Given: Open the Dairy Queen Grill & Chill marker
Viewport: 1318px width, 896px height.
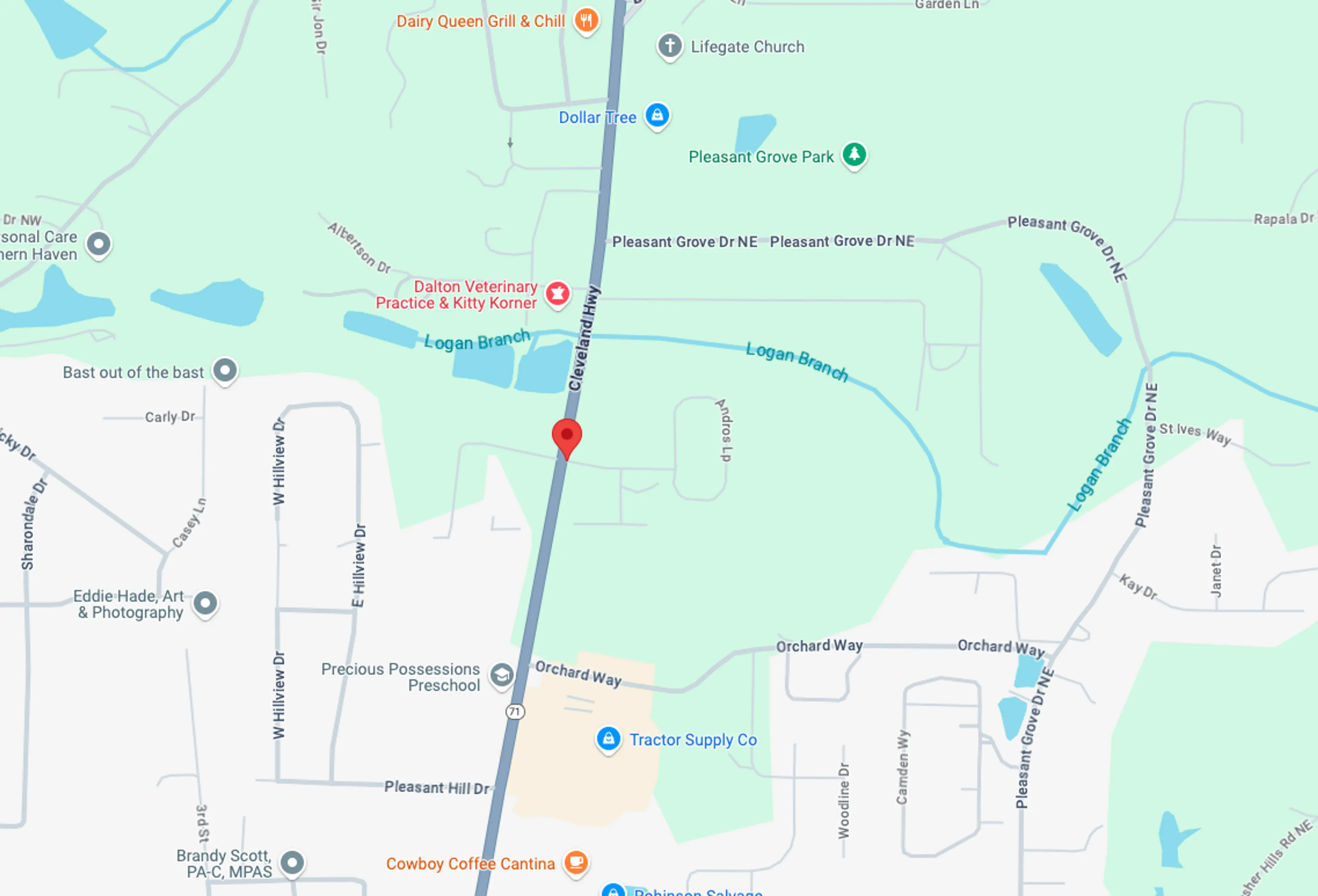Looking at the screenshot, I should pyautogui.click(x=587, y=20).
